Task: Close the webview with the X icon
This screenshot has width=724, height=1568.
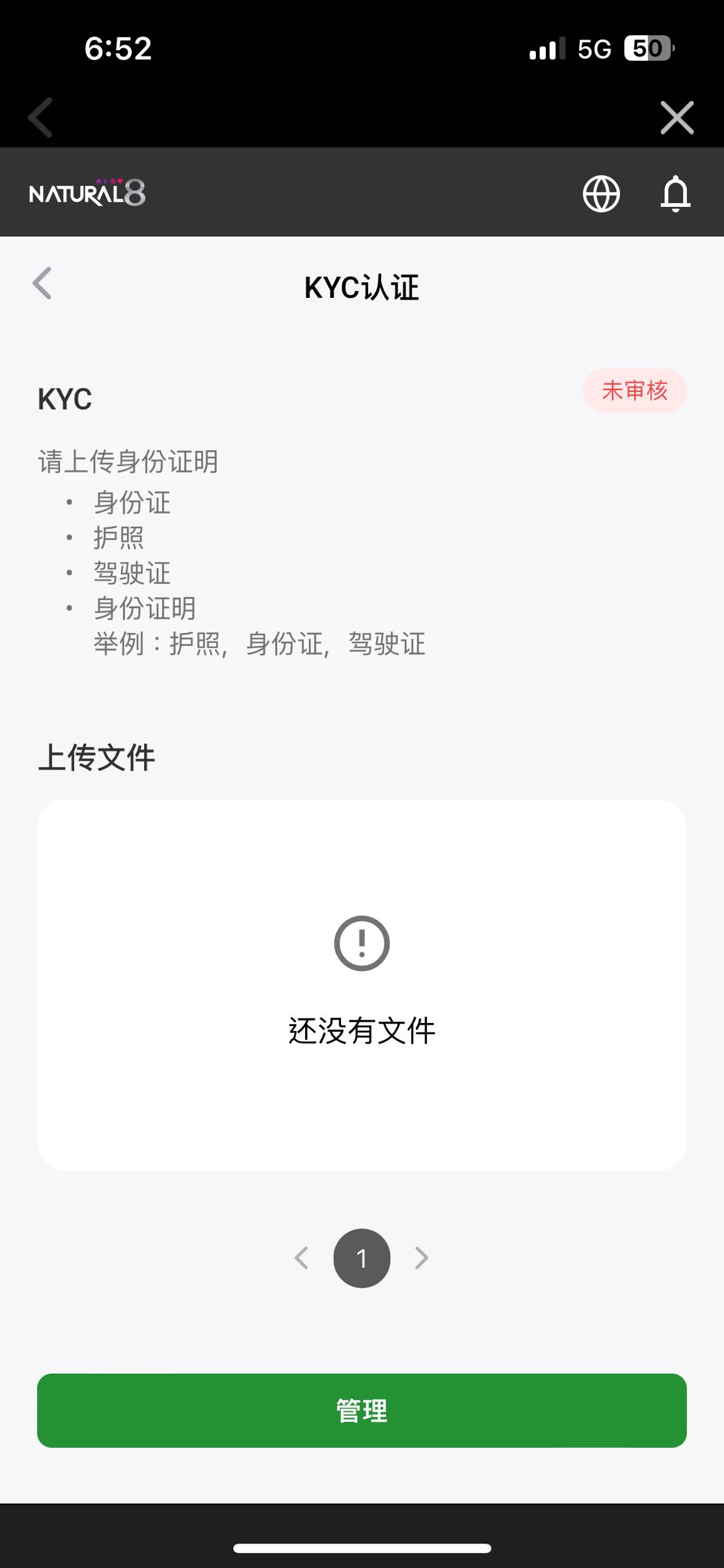Action: 677,117
